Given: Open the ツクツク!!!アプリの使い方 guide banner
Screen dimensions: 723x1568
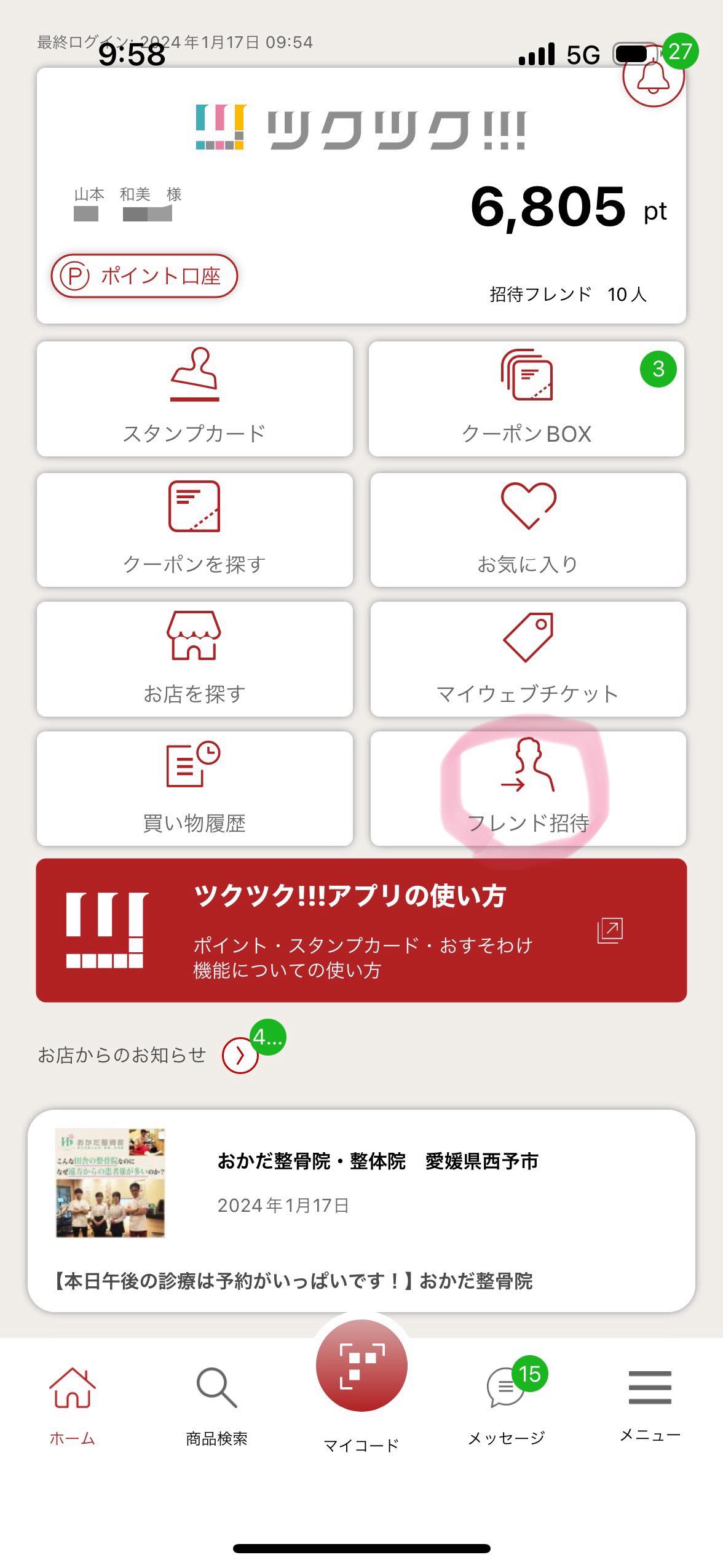Looking at the screenshot, I should point(361,930).
